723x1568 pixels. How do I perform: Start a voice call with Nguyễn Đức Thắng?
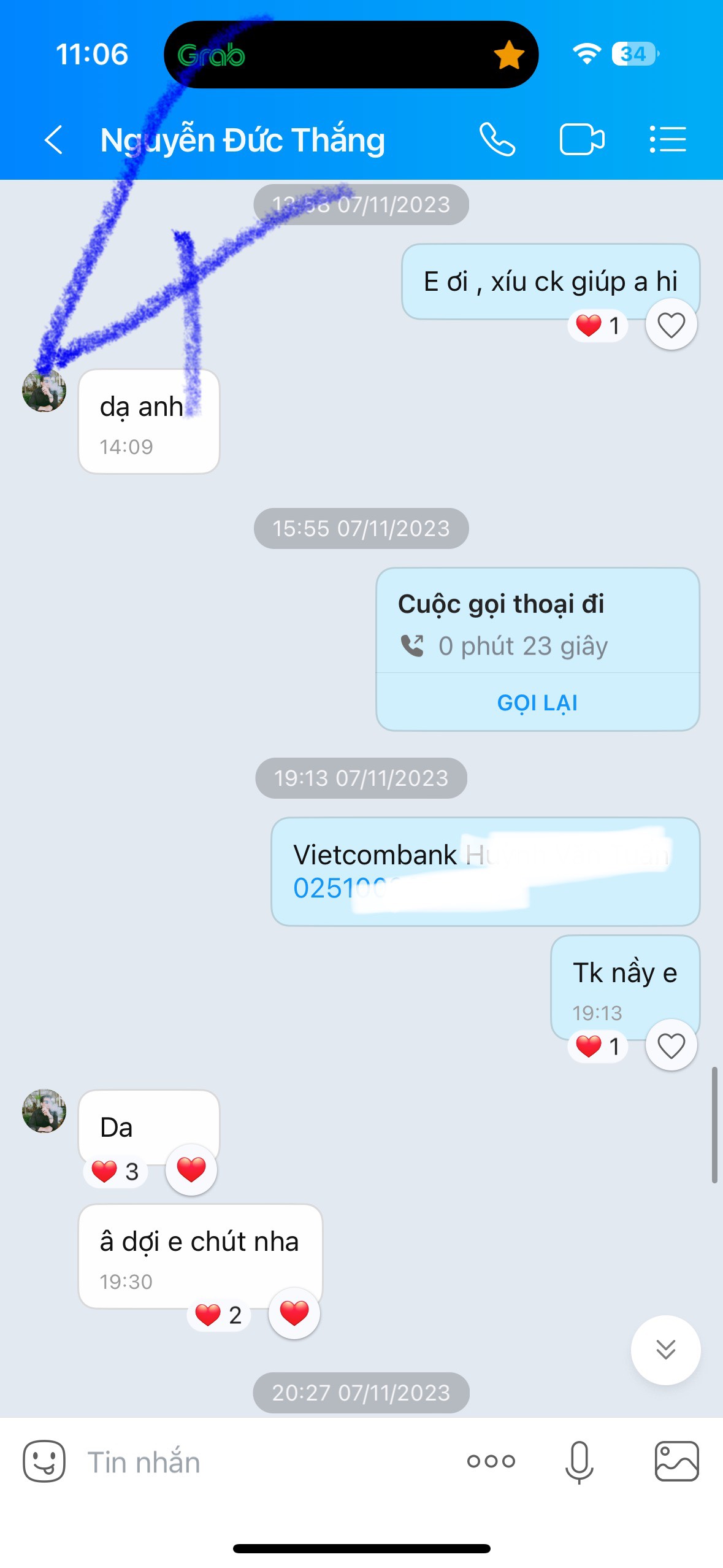tap(497, 140)
